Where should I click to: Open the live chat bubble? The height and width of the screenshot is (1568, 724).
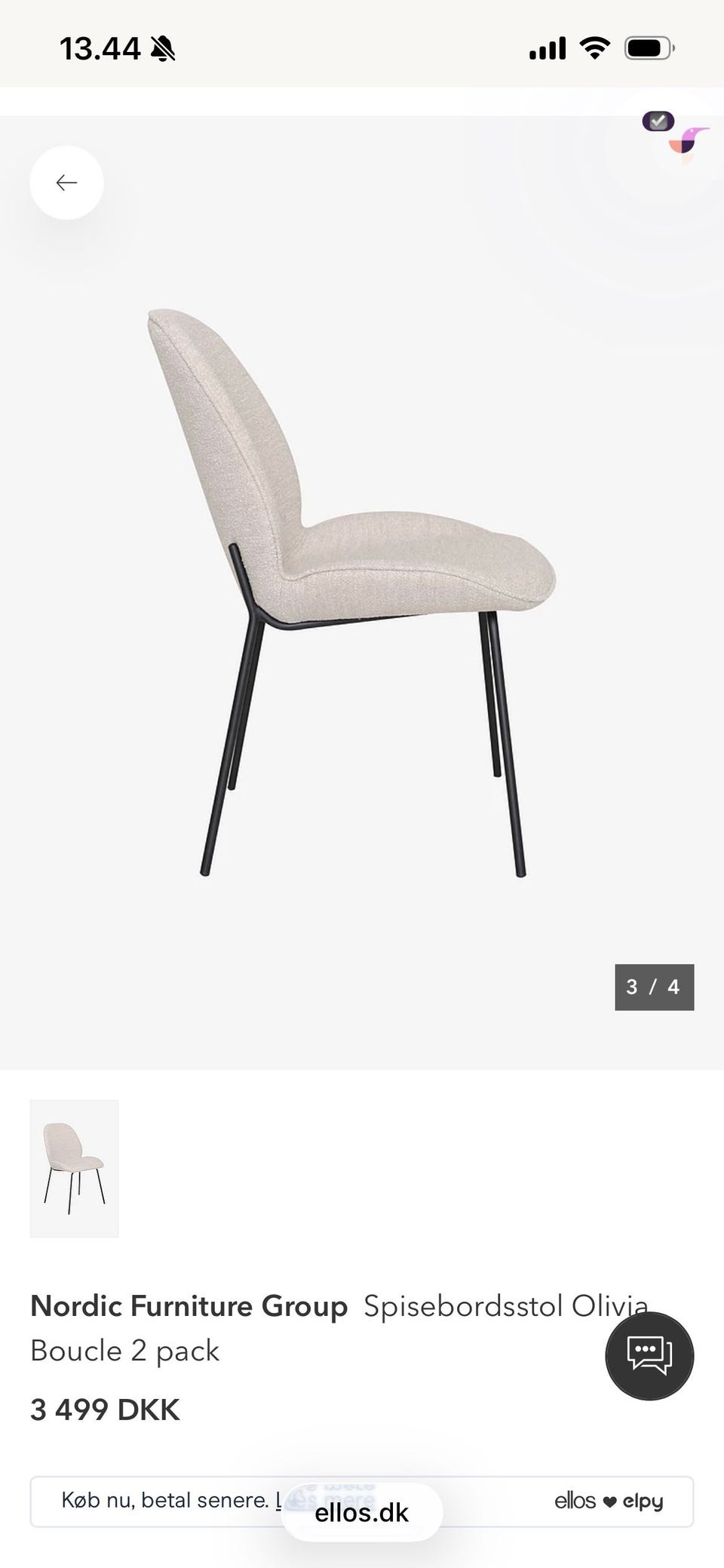(649, 1356)
